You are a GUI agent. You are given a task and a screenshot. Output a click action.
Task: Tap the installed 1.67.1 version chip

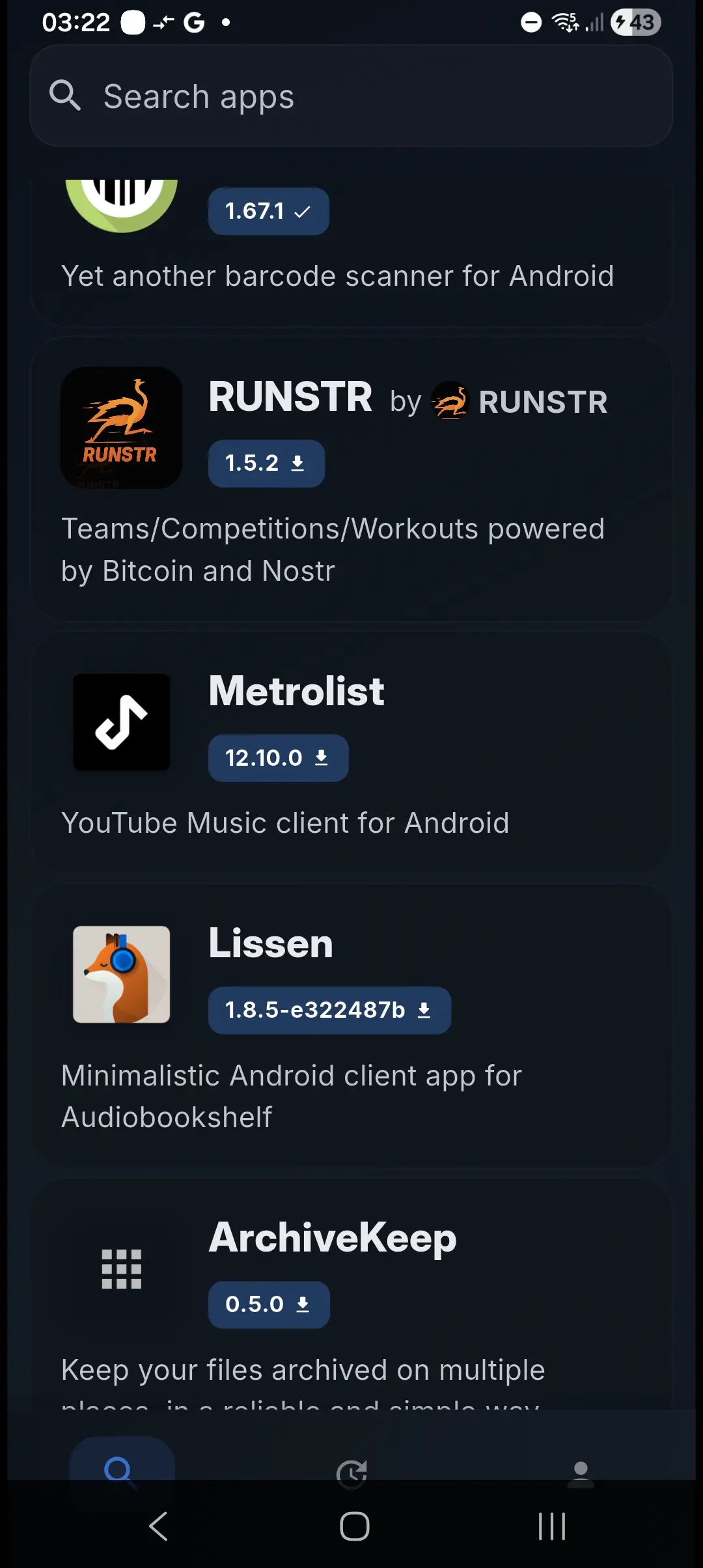(x=268, y=212)
